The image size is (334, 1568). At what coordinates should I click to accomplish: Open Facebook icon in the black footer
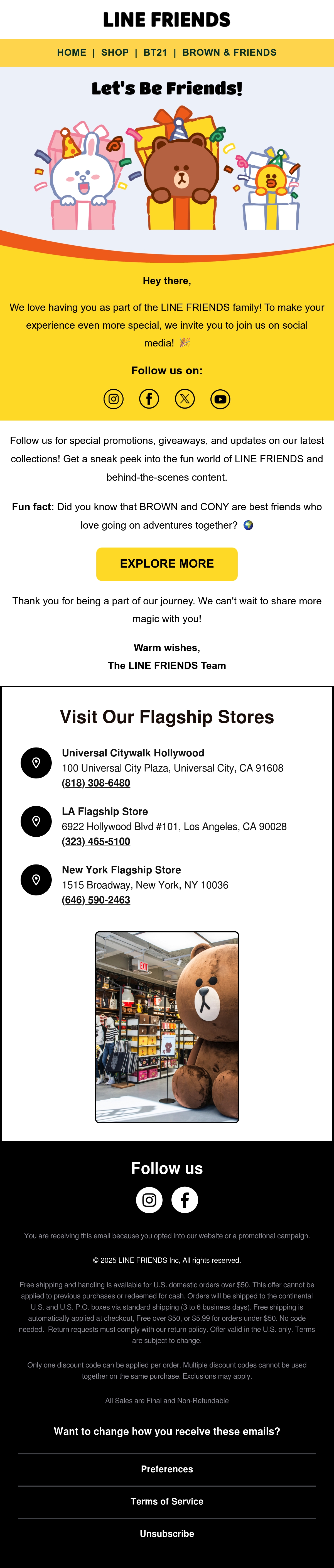pyautogui.click(x=185, y=1200)
